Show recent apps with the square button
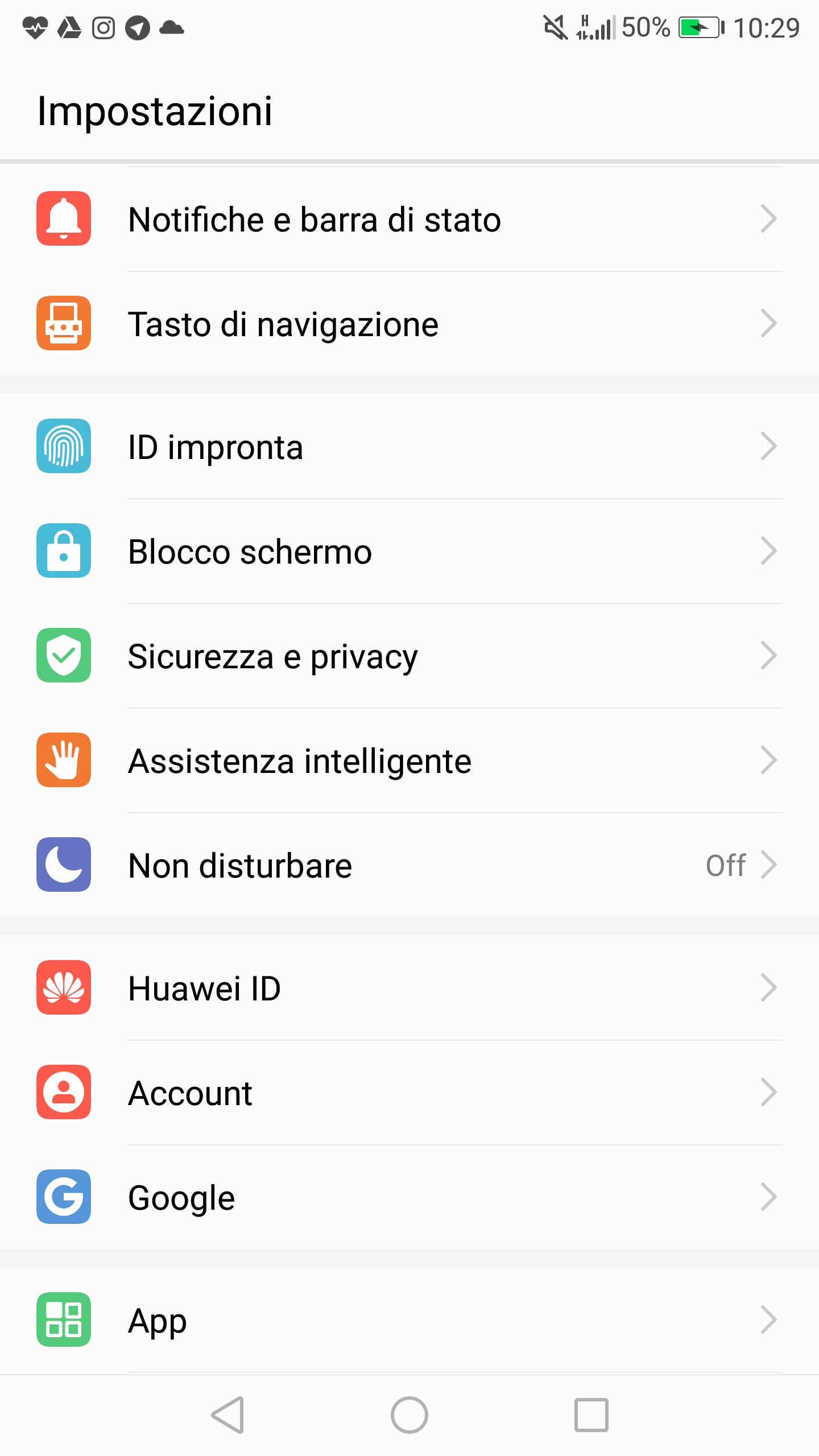Image resolution: width=819 pixels, height=1456 pixels. click(x=591, y=1414)
